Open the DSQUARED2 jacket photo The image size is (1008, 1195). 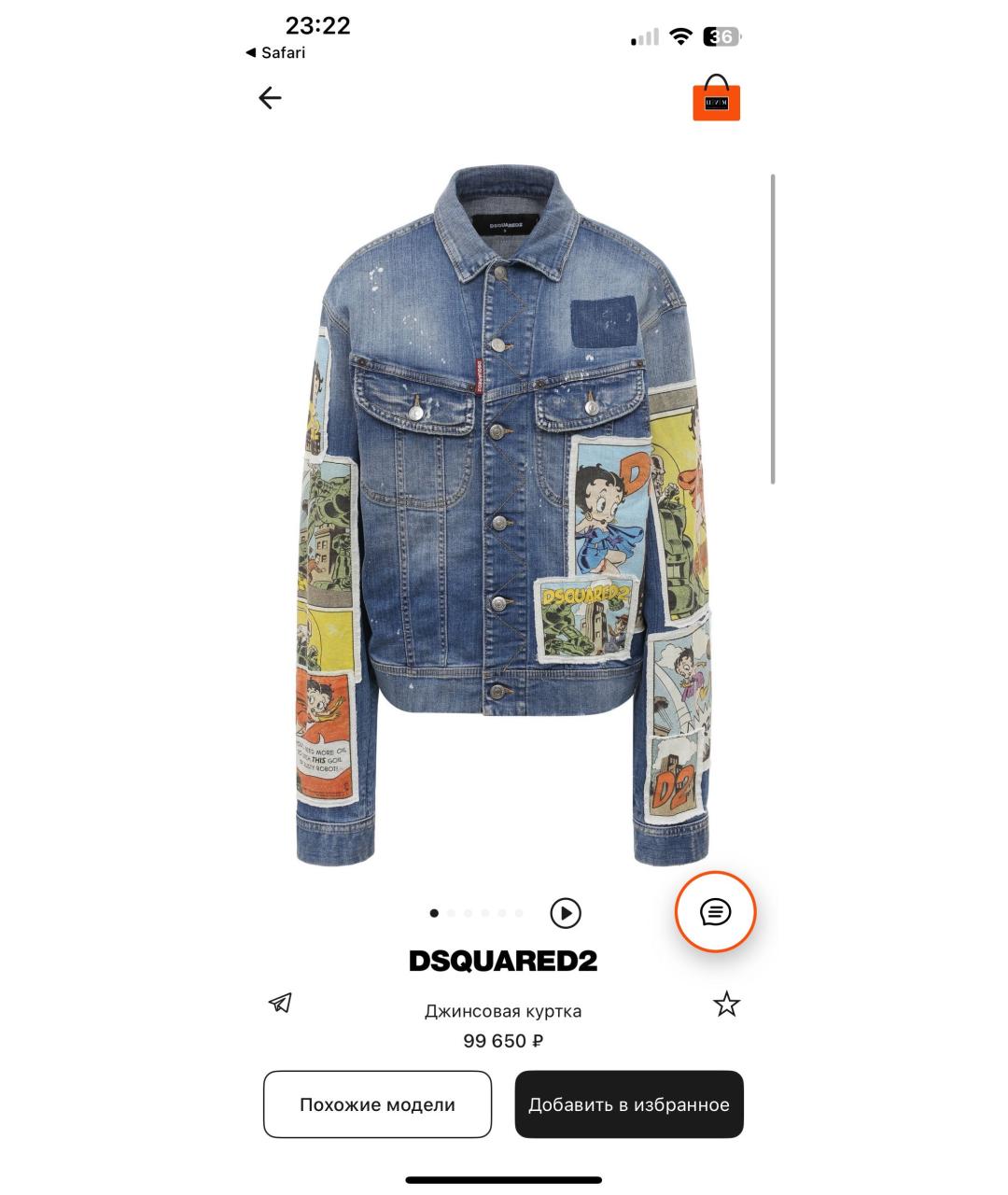click(x=504, y=513)
